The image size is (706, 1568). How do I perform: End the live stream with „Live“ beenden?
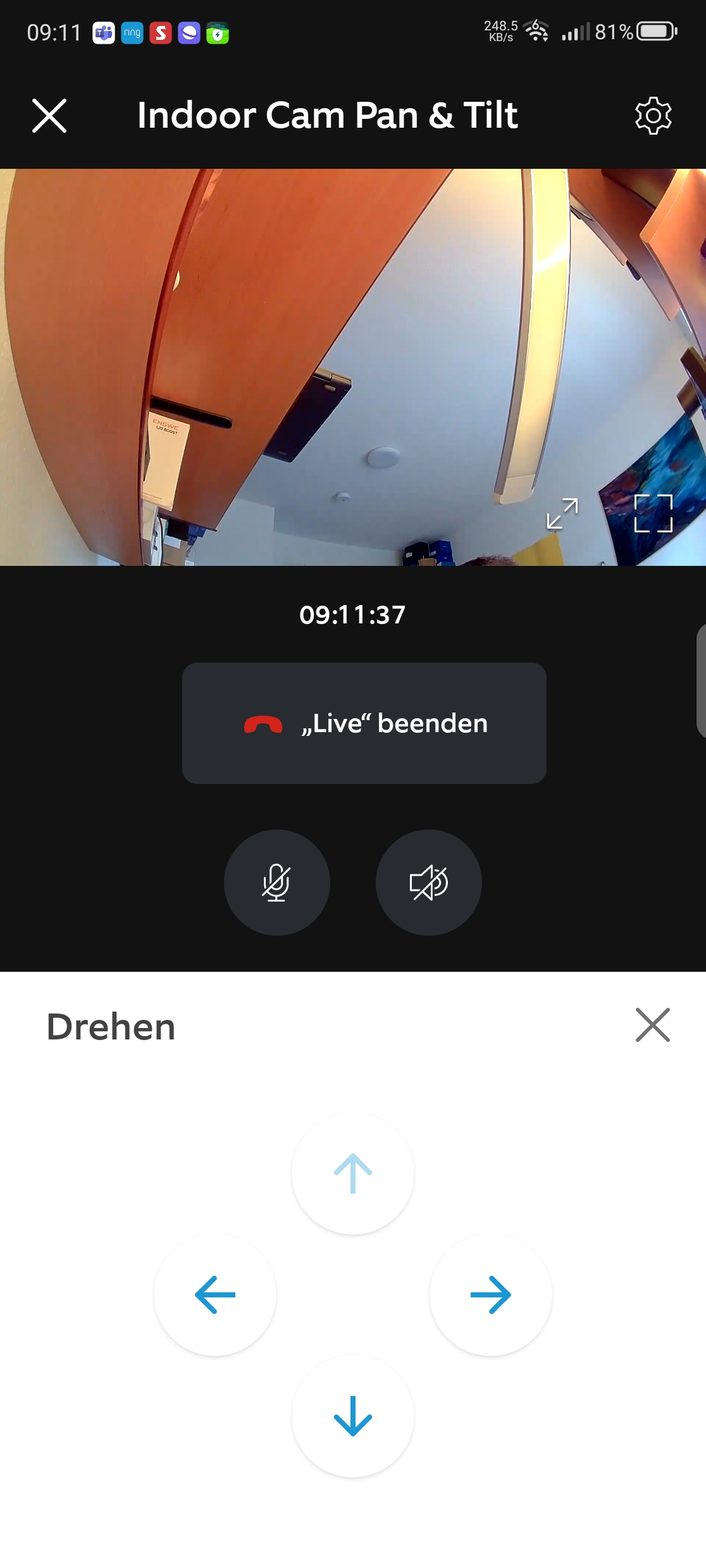[x=364, y=723]
